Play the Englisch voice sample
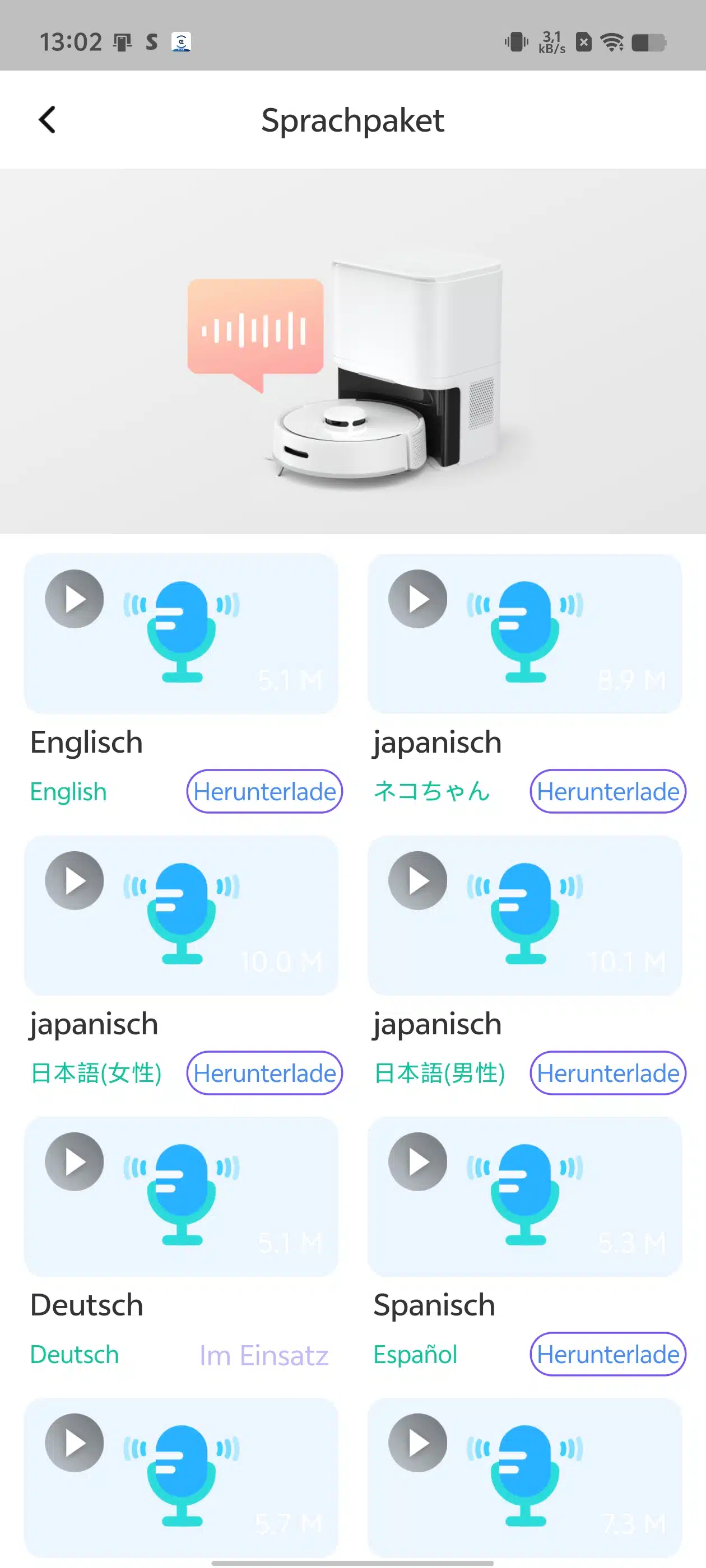The image size is (706, 1568). click(75, 599)
